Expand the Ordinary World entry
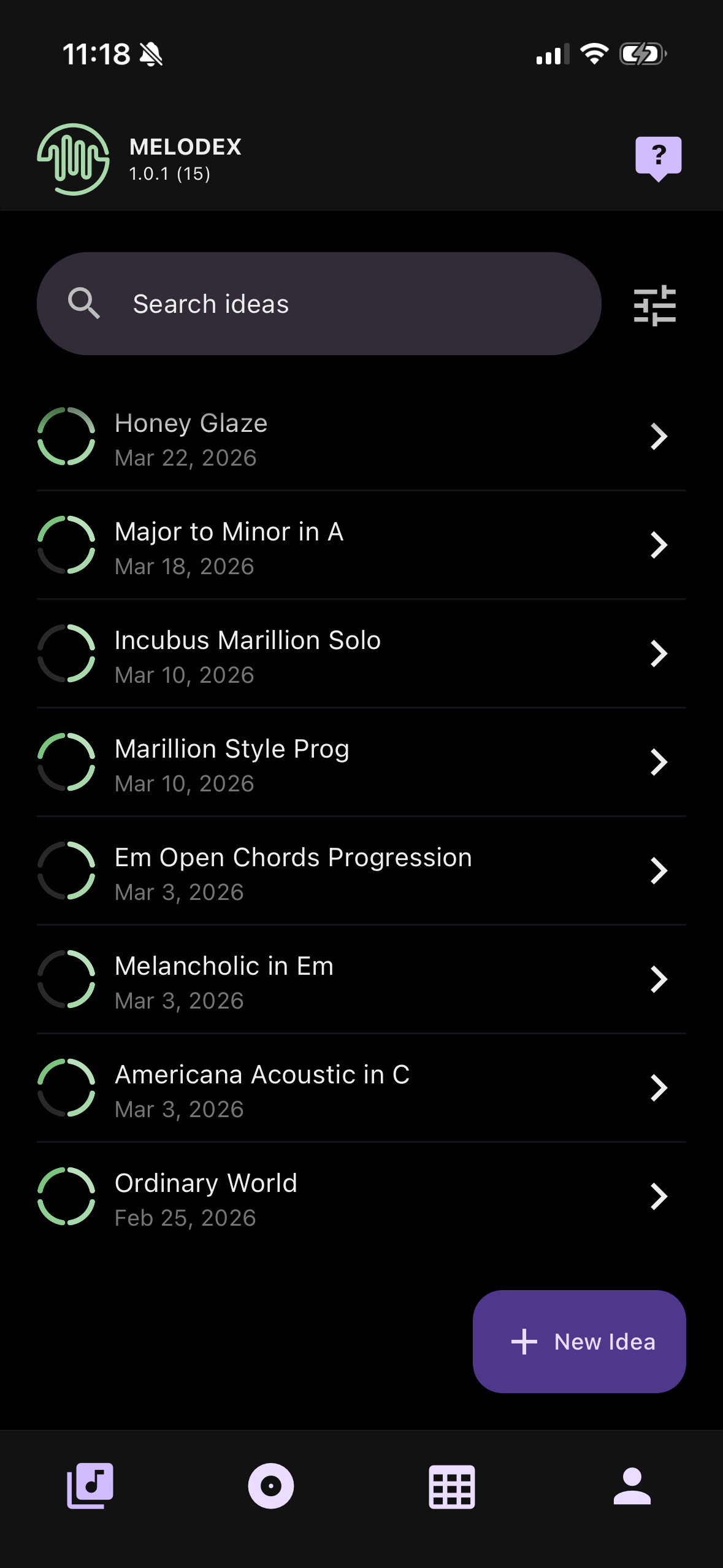 click(x=362, y=1196)
